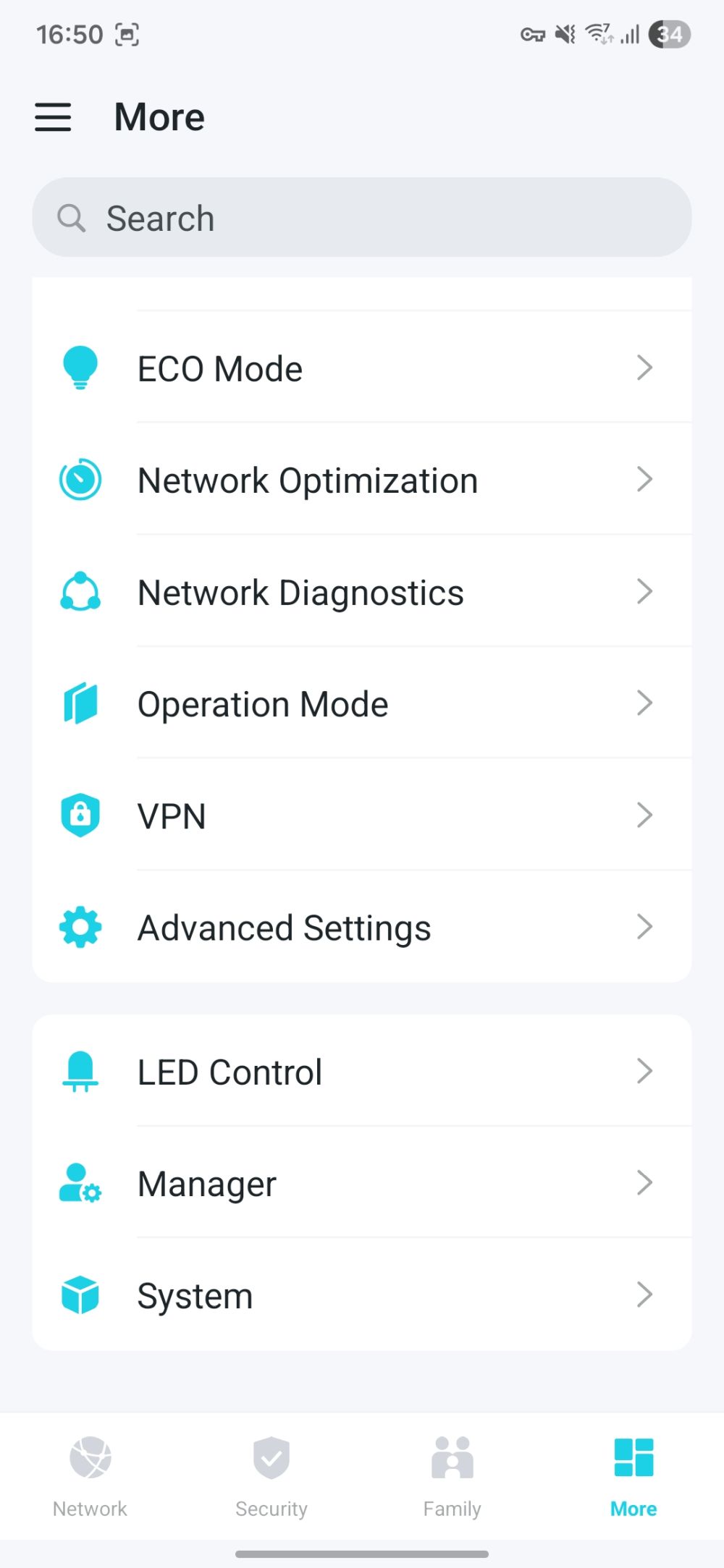Open the hamburger drawer menu
Image resolution: width=724 pixels, height=1568 pixels.
(53, 117)
